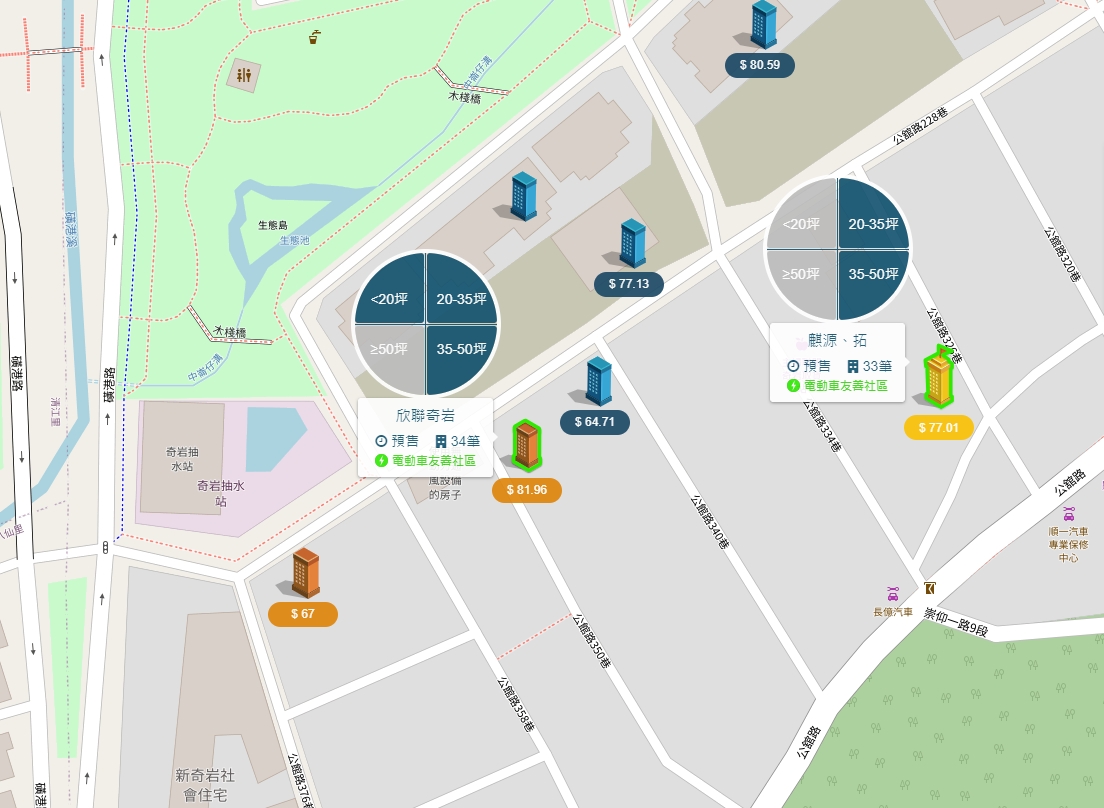Open the 欣聯奇岩 info card

click(x=425, y=438)
